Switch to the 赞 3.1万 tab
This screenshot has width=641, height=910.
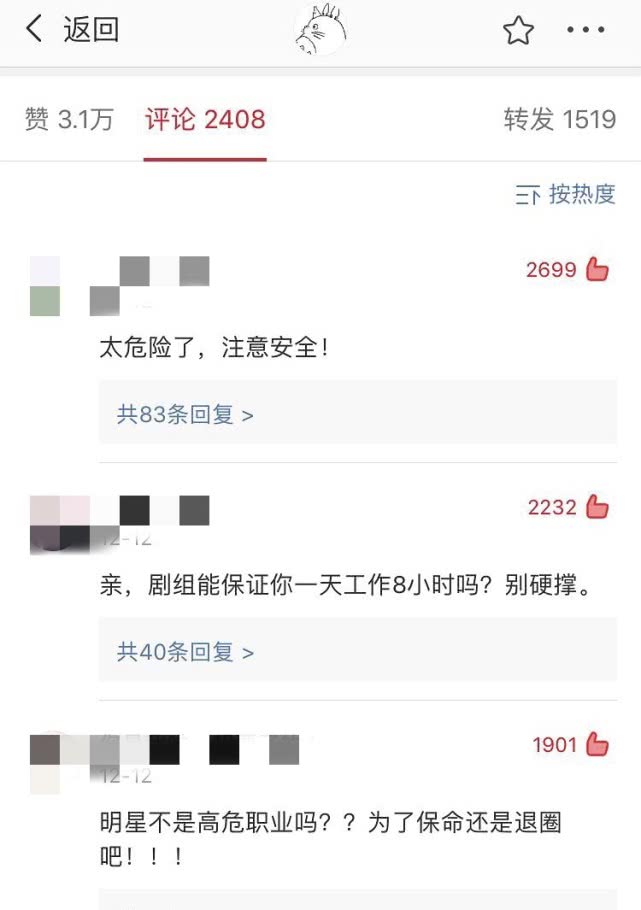(69, 121)
